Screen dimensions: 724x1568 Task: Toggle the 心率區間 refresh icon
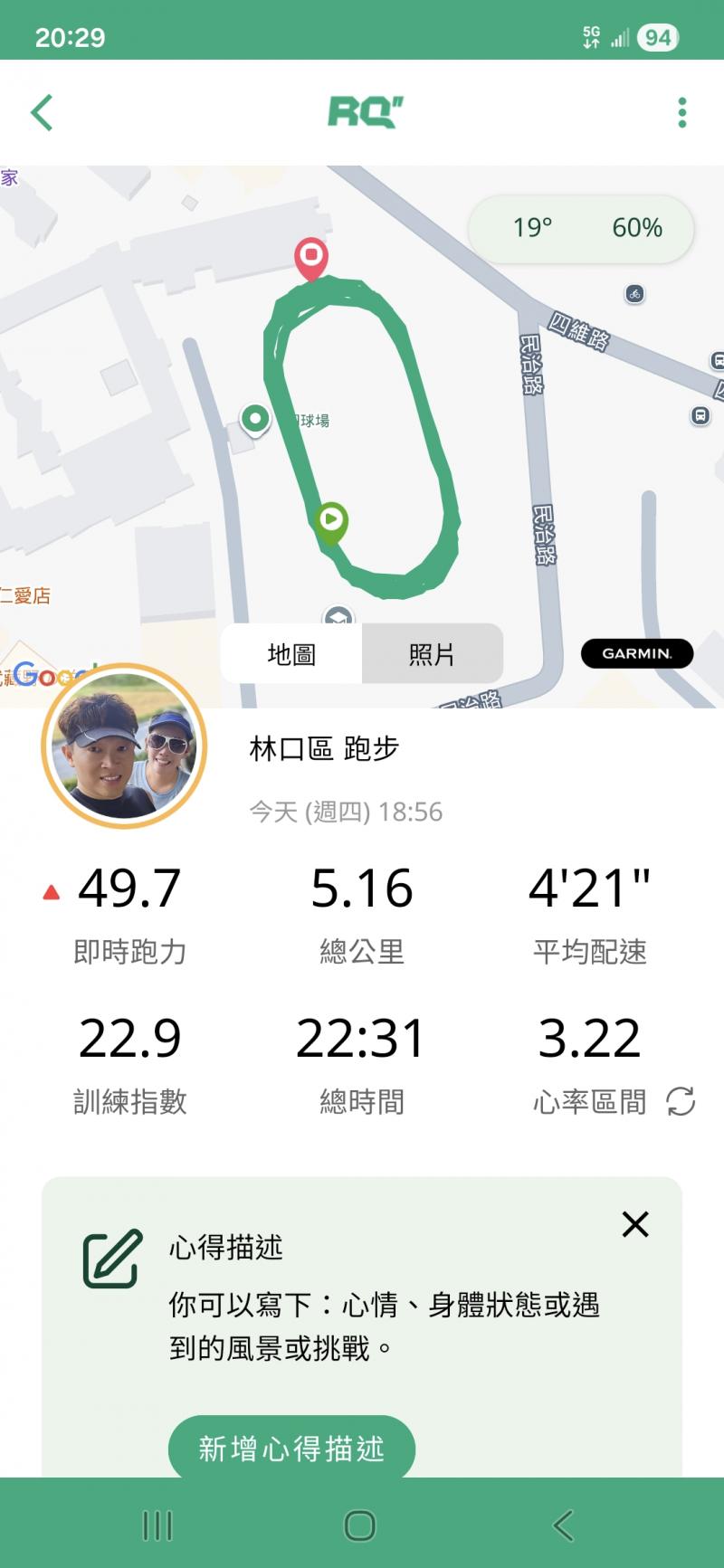[x=681, y=1101]
